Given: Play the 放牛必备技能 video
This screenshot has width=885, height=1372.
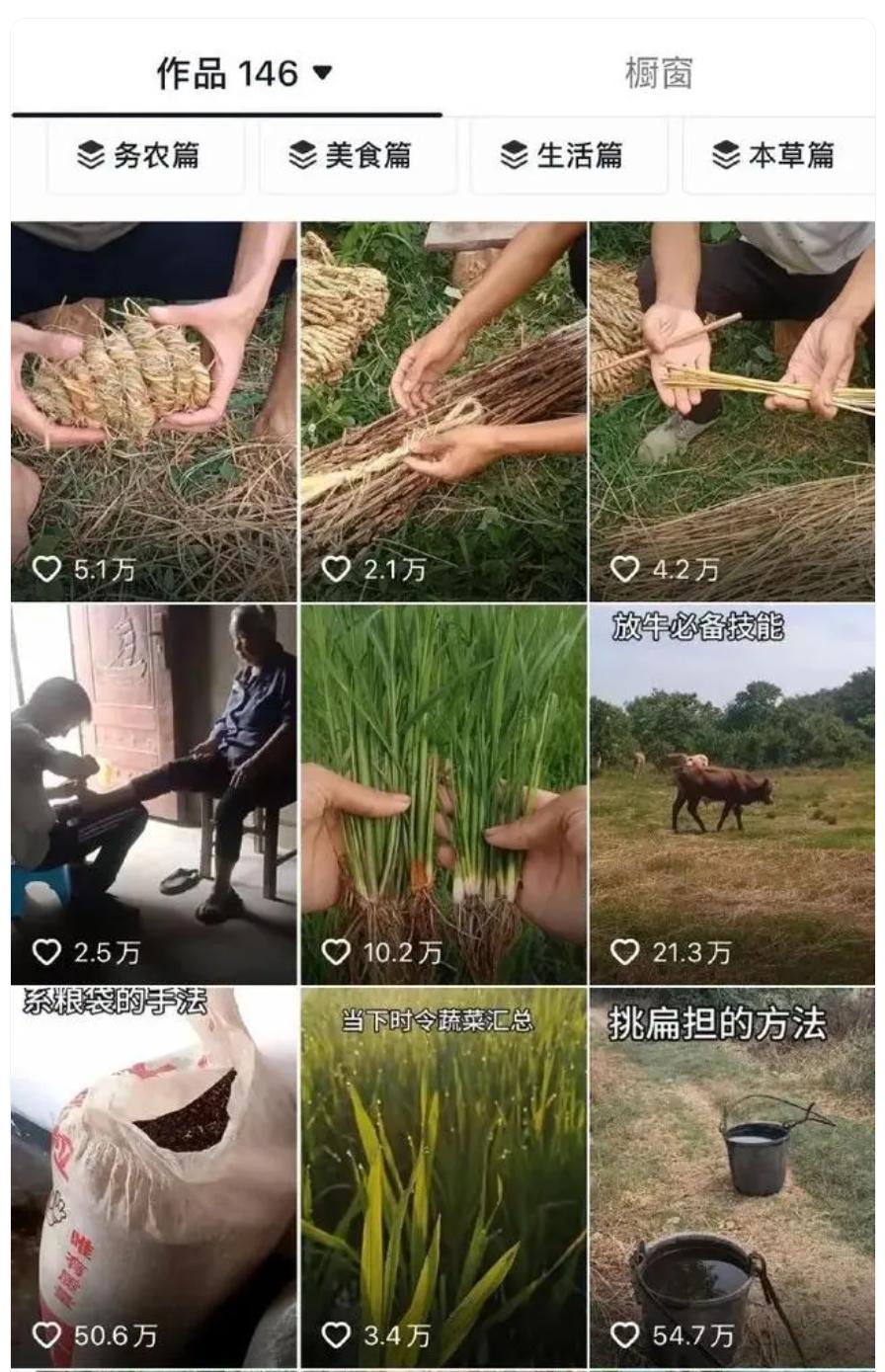Looking at the screenshot, I should point(732,793).
